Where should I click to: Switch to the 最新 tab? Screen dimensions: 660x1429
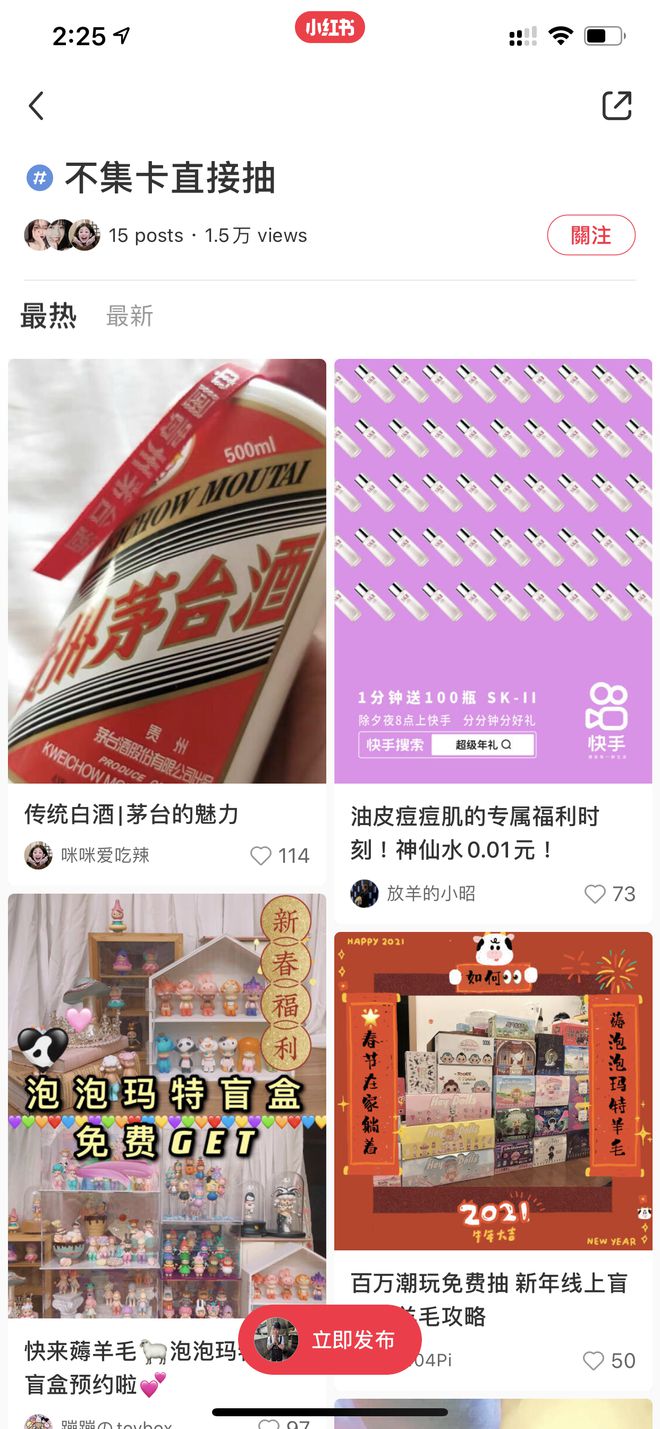coord(129,317)
